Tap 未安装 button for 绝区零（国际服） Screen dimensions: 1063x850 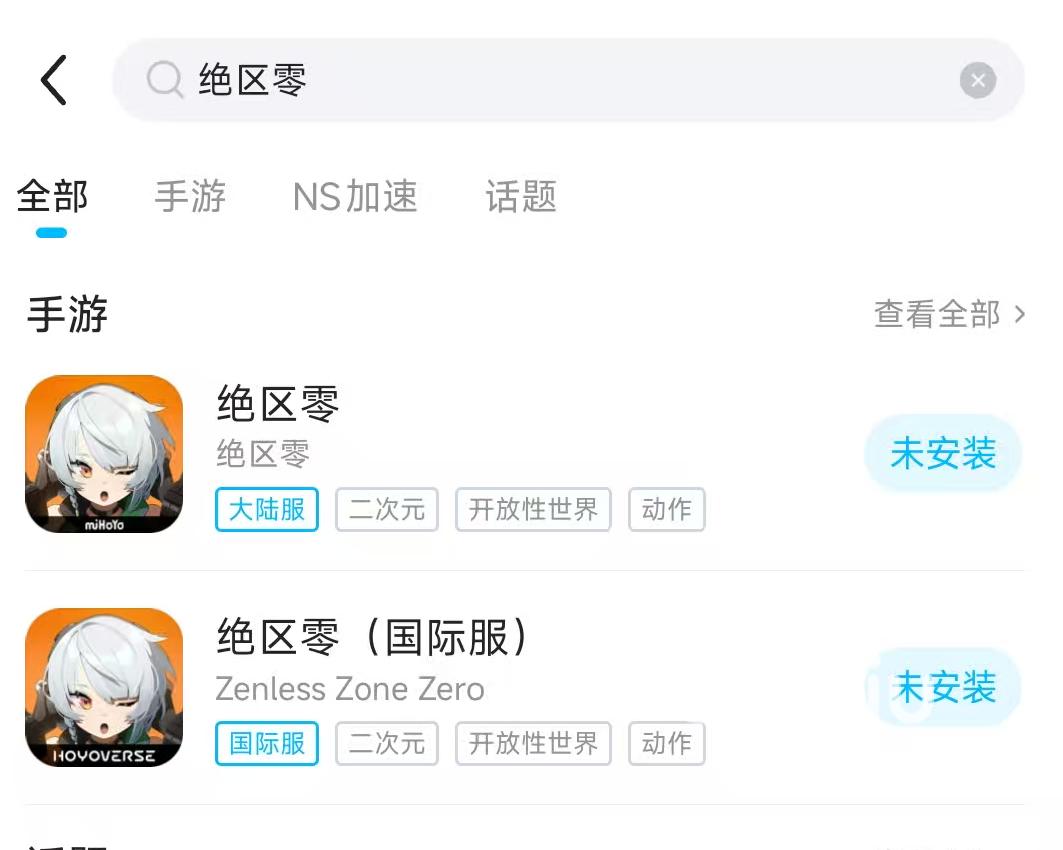(x=943, y=687)
